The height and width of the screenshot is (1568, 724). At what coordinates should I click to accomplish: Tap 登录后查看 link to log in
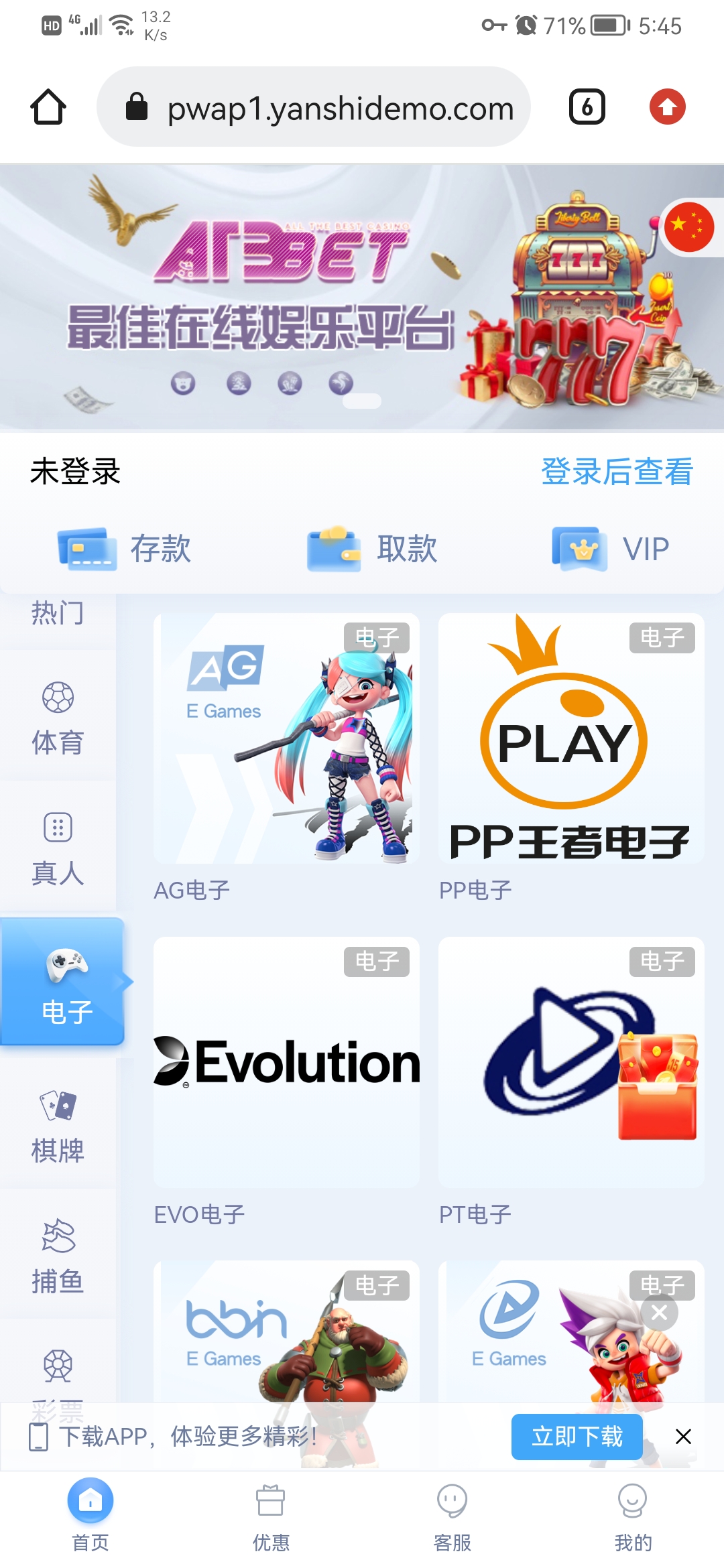(x=616, y=471)
